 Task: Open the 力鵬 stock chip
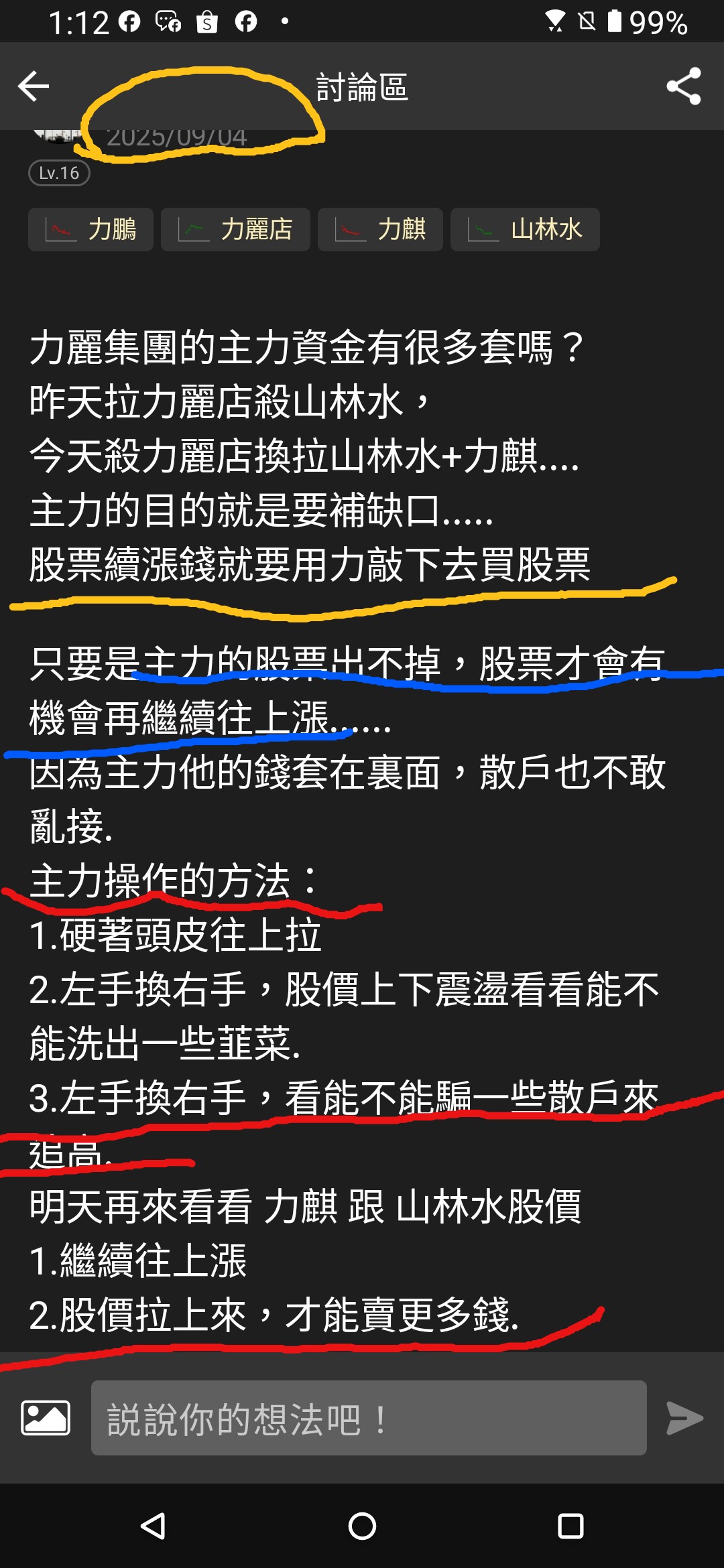click(90, 229)
